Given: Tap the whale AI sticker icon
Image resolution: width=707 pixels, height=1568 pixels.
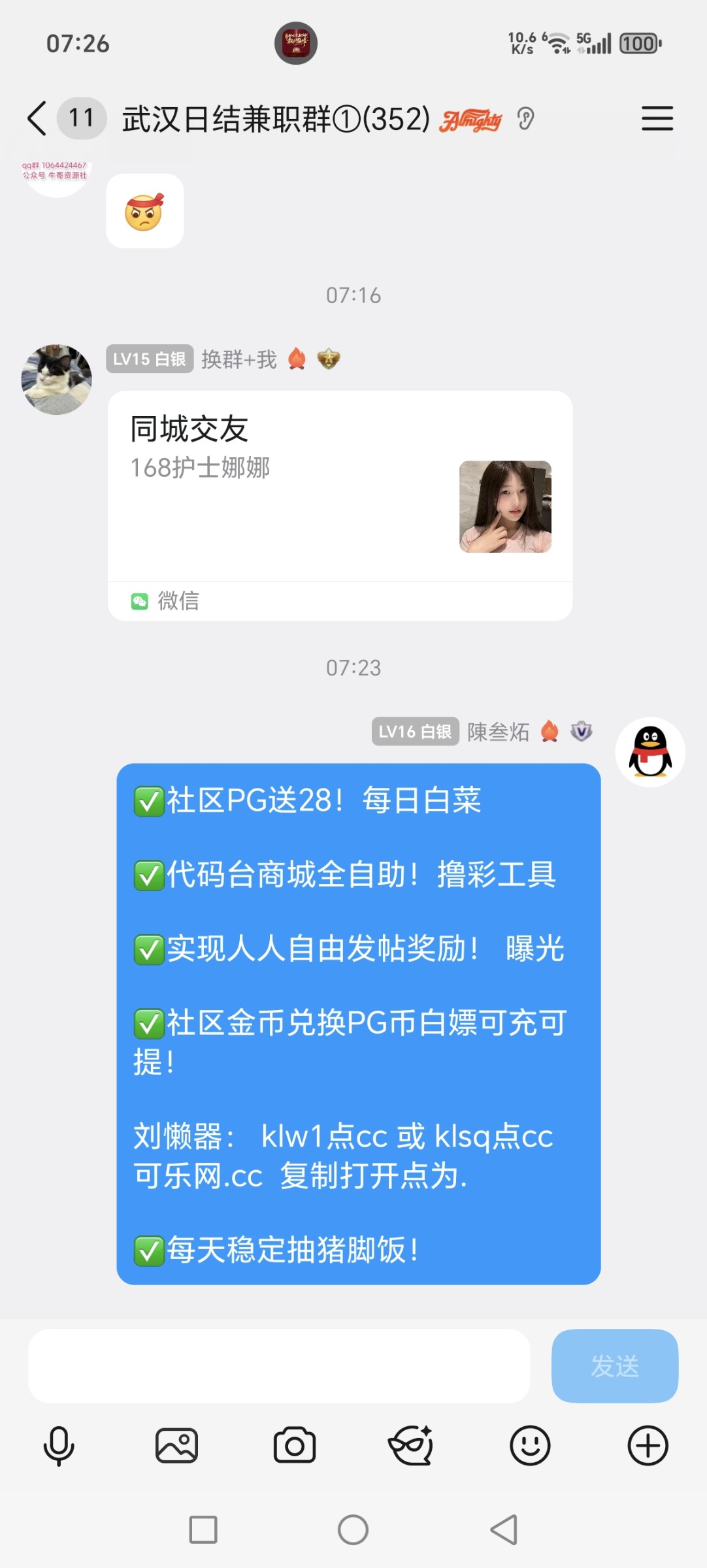Looking at the screenshot, I should (x=412, y=1445).
